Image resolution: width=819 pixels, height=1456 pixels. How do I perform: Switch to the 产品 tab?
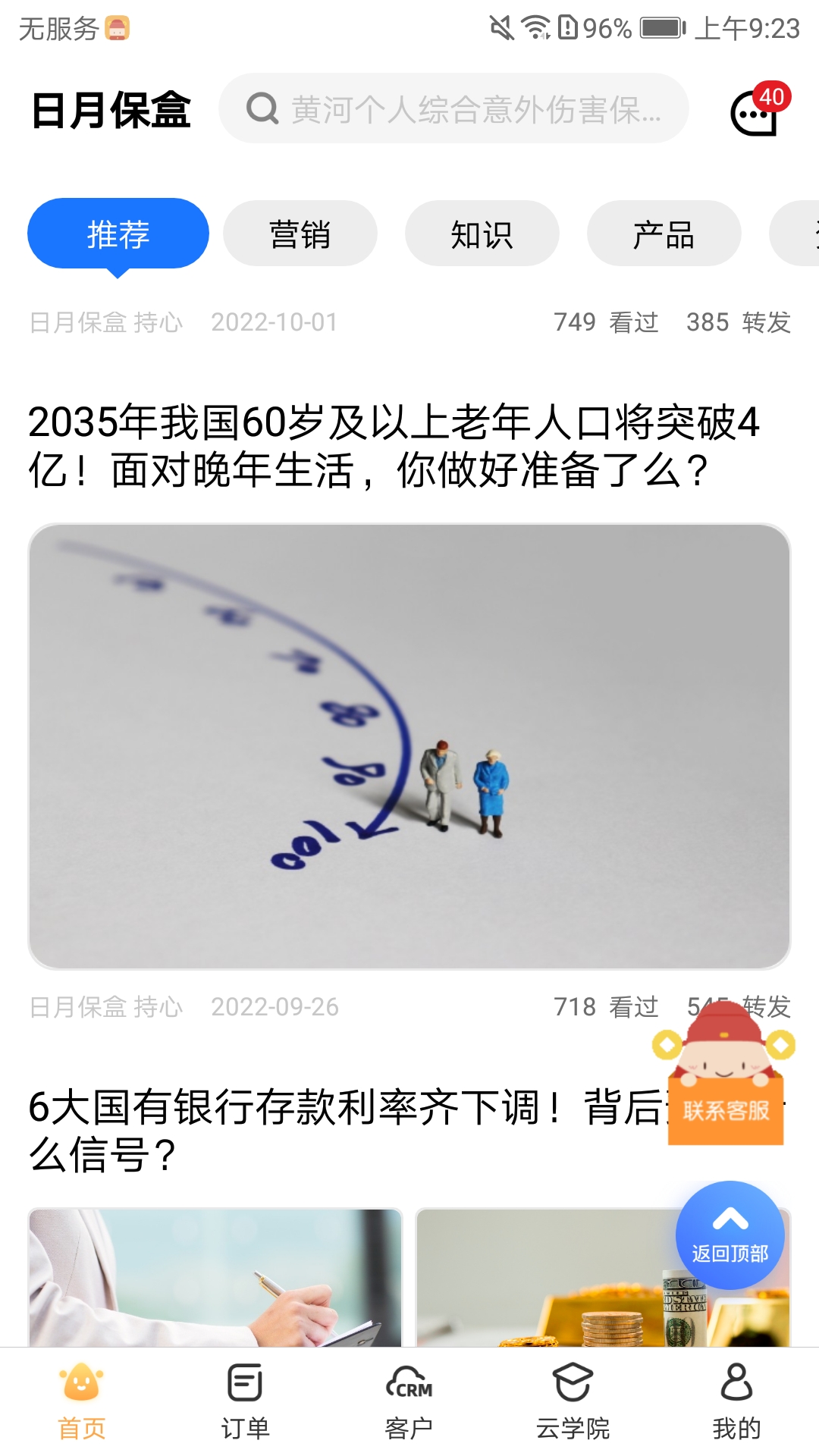pos(664,234)
